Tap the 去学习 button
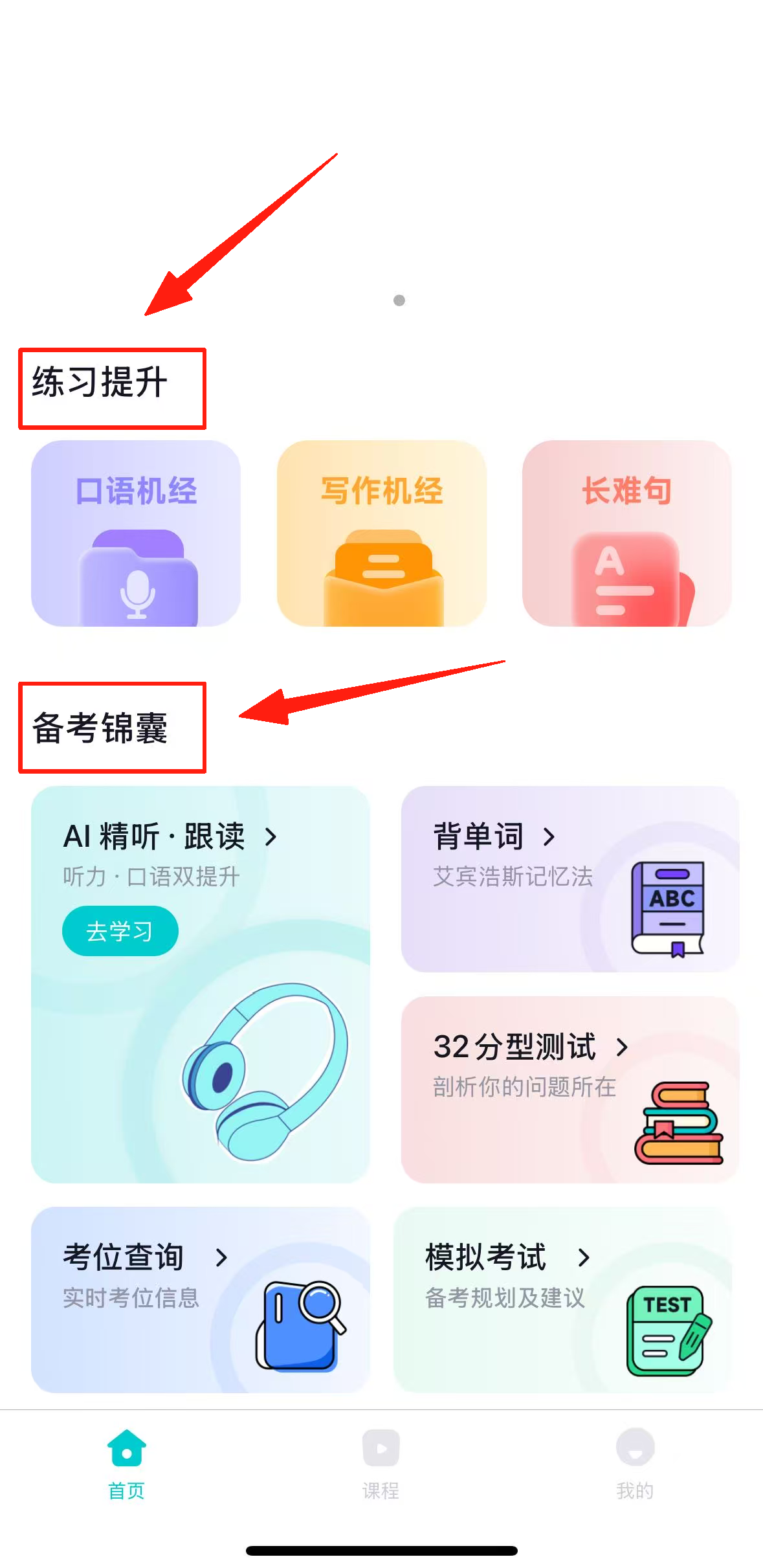763x1568 pixels. (120, 931)
